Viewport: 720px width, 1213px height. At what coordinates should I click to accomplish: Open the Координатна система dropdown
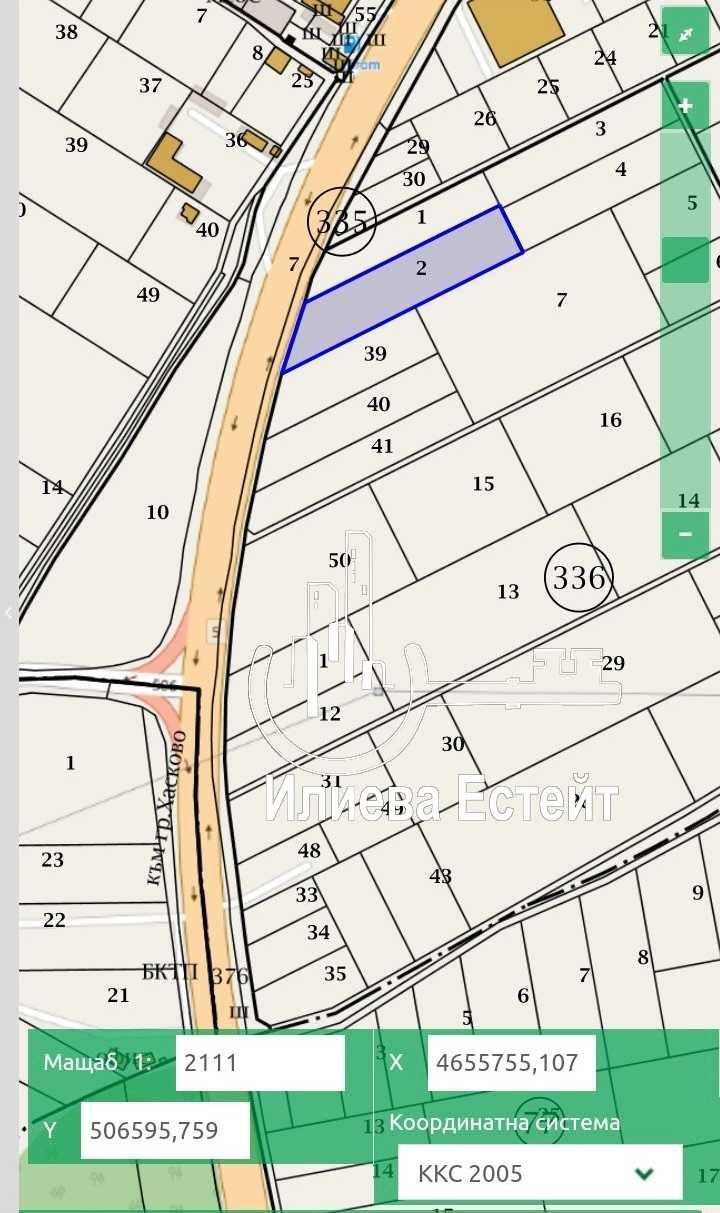(540, 1173)
